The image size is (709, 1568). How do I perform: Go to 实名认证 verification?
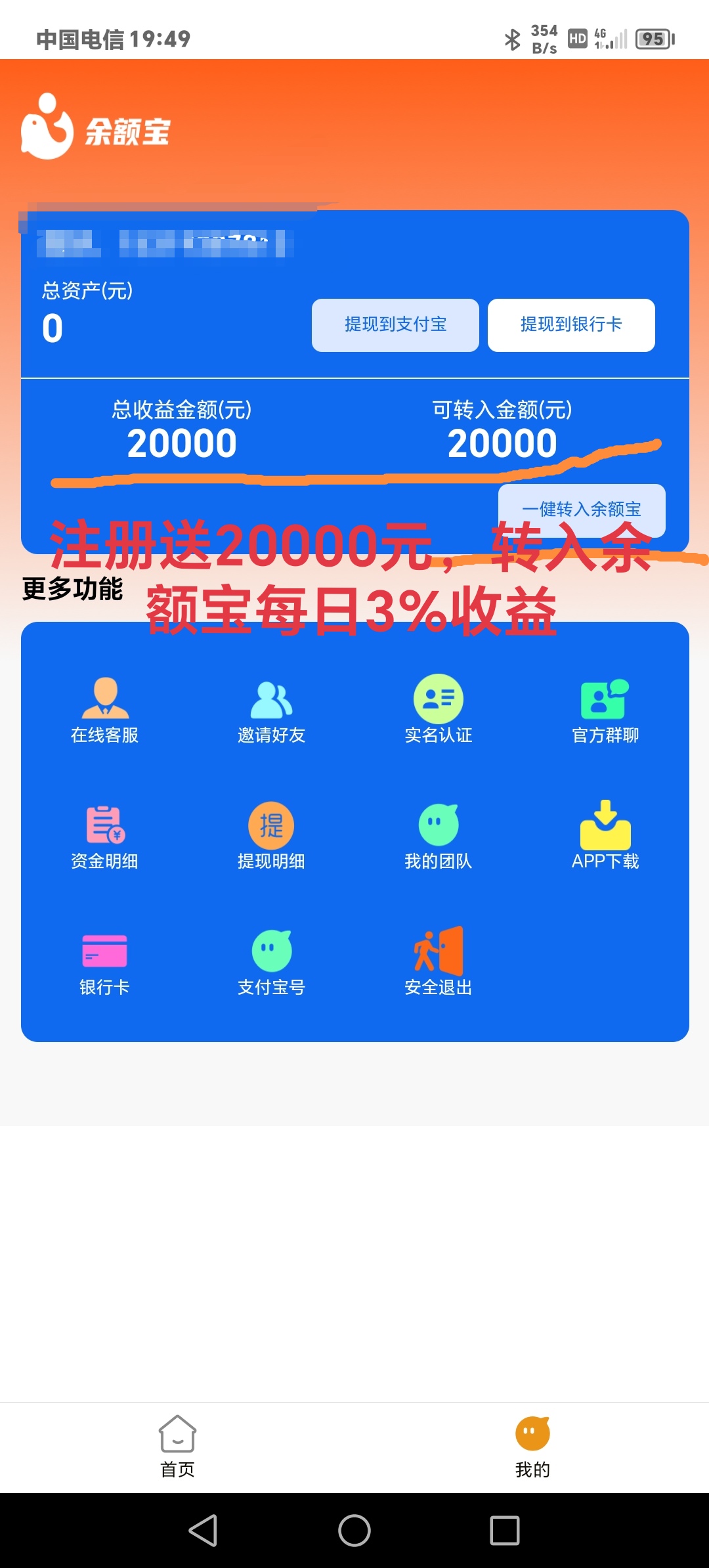tap(439, 709)
